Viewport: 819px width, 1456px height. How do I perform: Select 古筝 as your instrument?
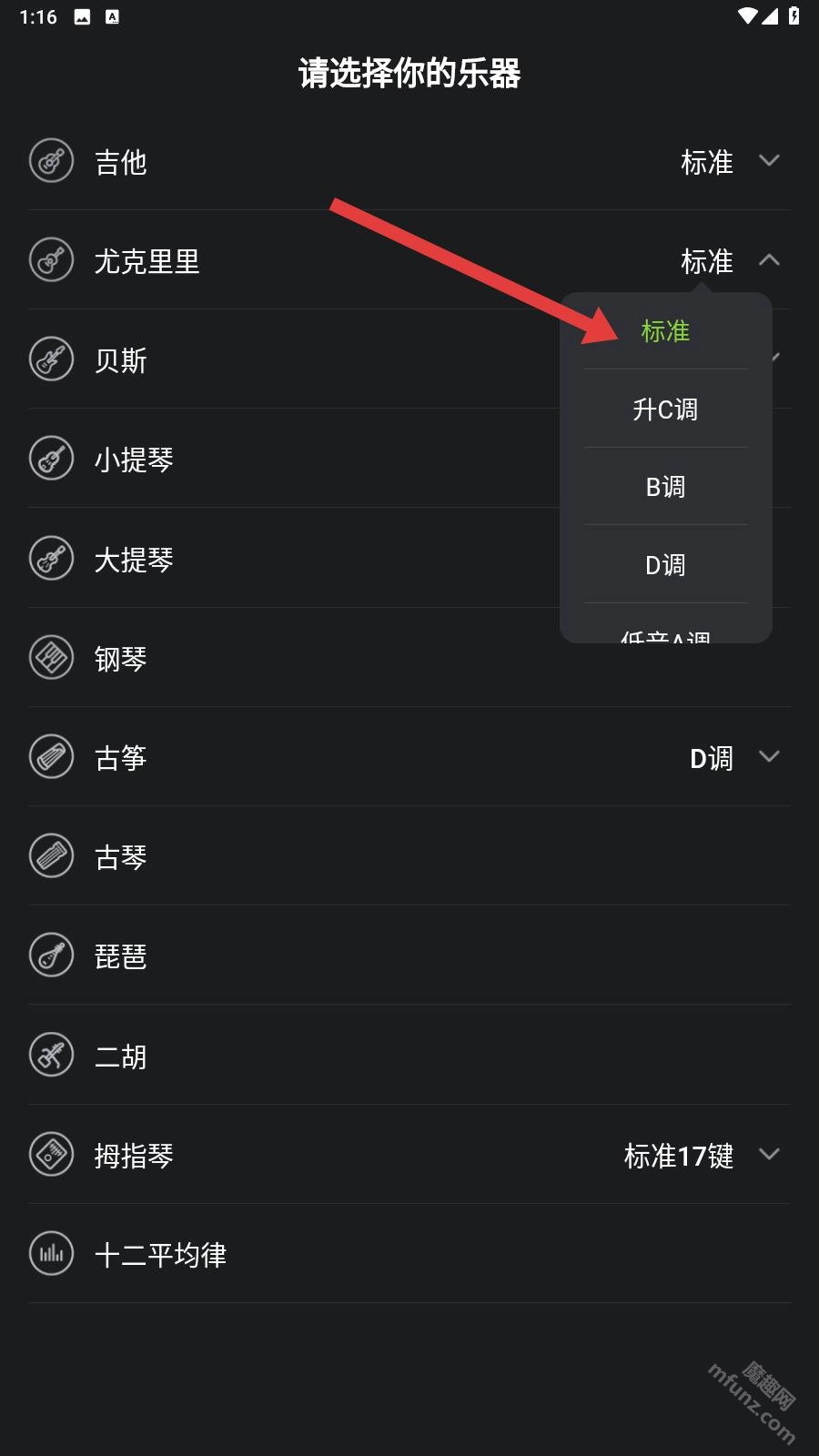pyautogui.click(x=121, y=757)
